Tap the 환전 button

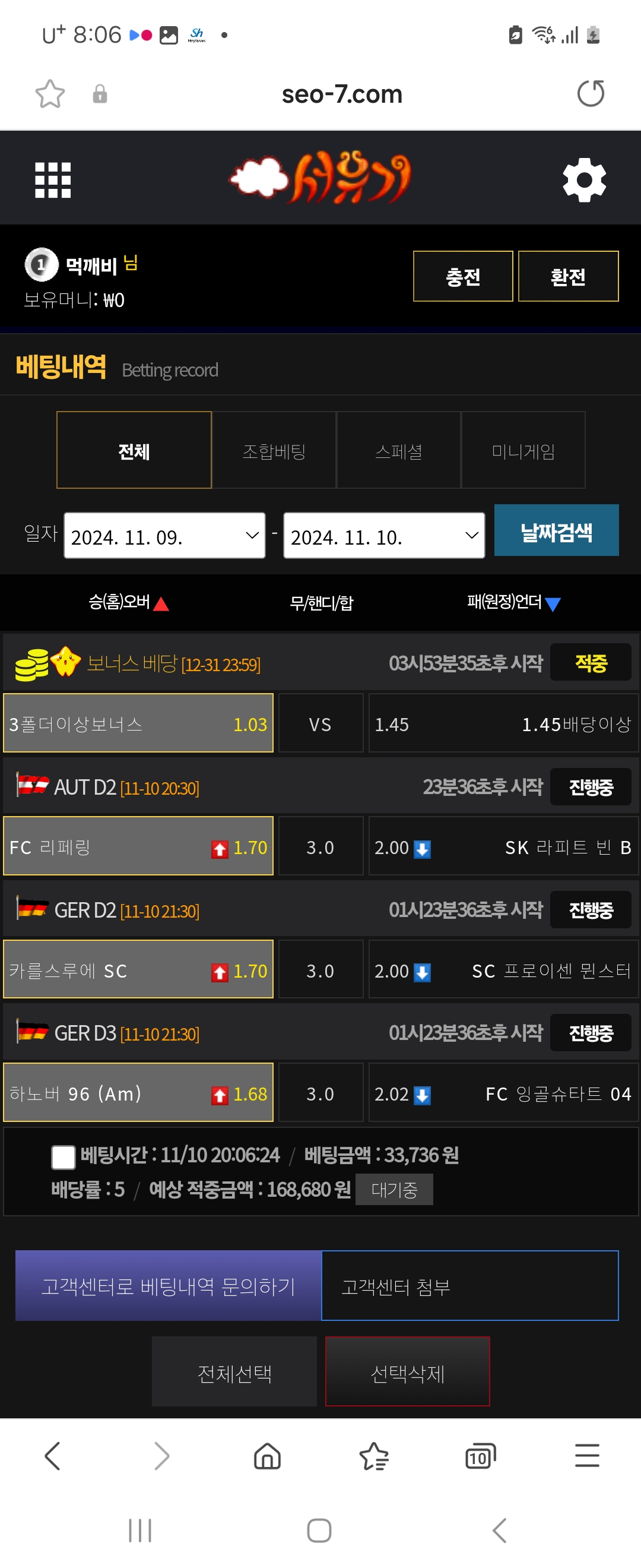pos(568,276)
